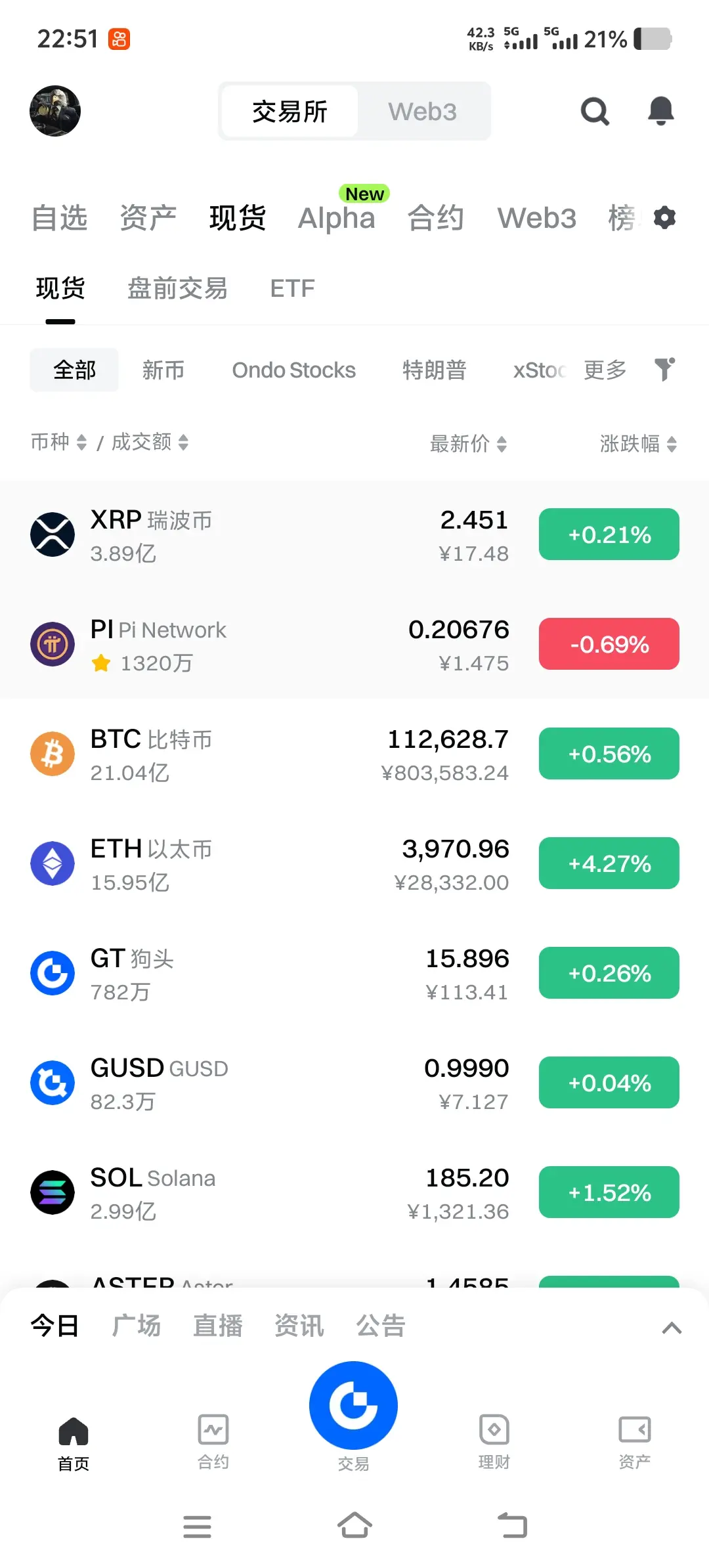
Task: Expand the 今日 panel with the chevron
Action: [671, 1328]
